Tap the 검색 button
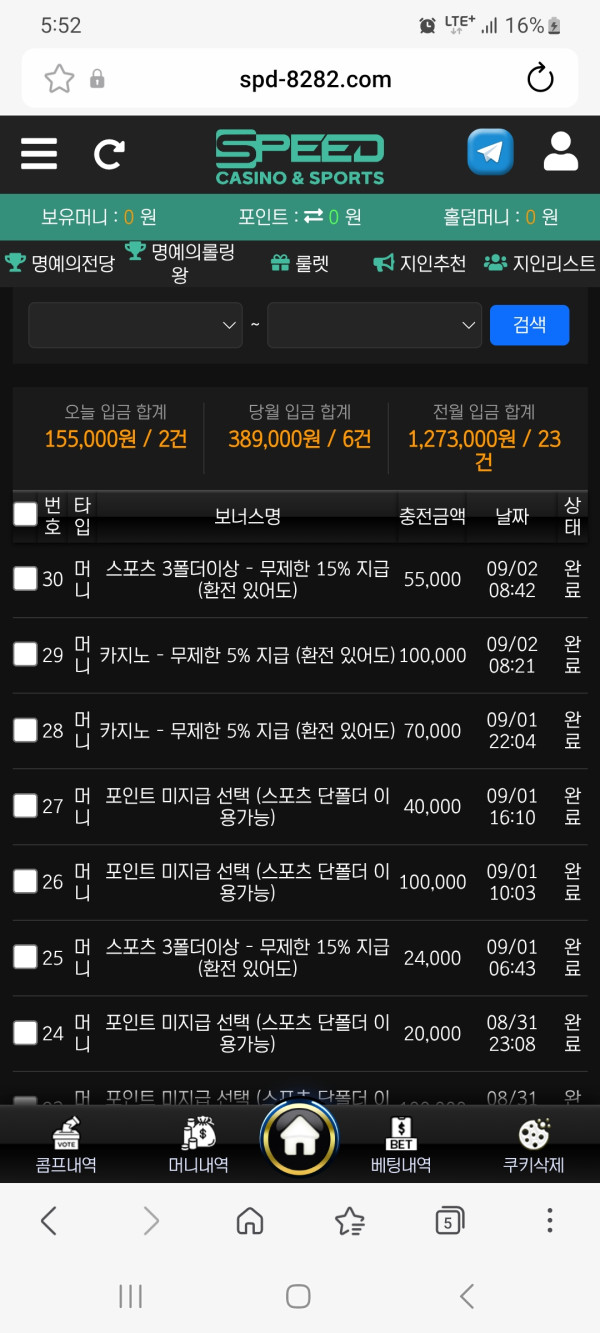Viewport: 600px width, 1333px height. click(x=530, y=325)
